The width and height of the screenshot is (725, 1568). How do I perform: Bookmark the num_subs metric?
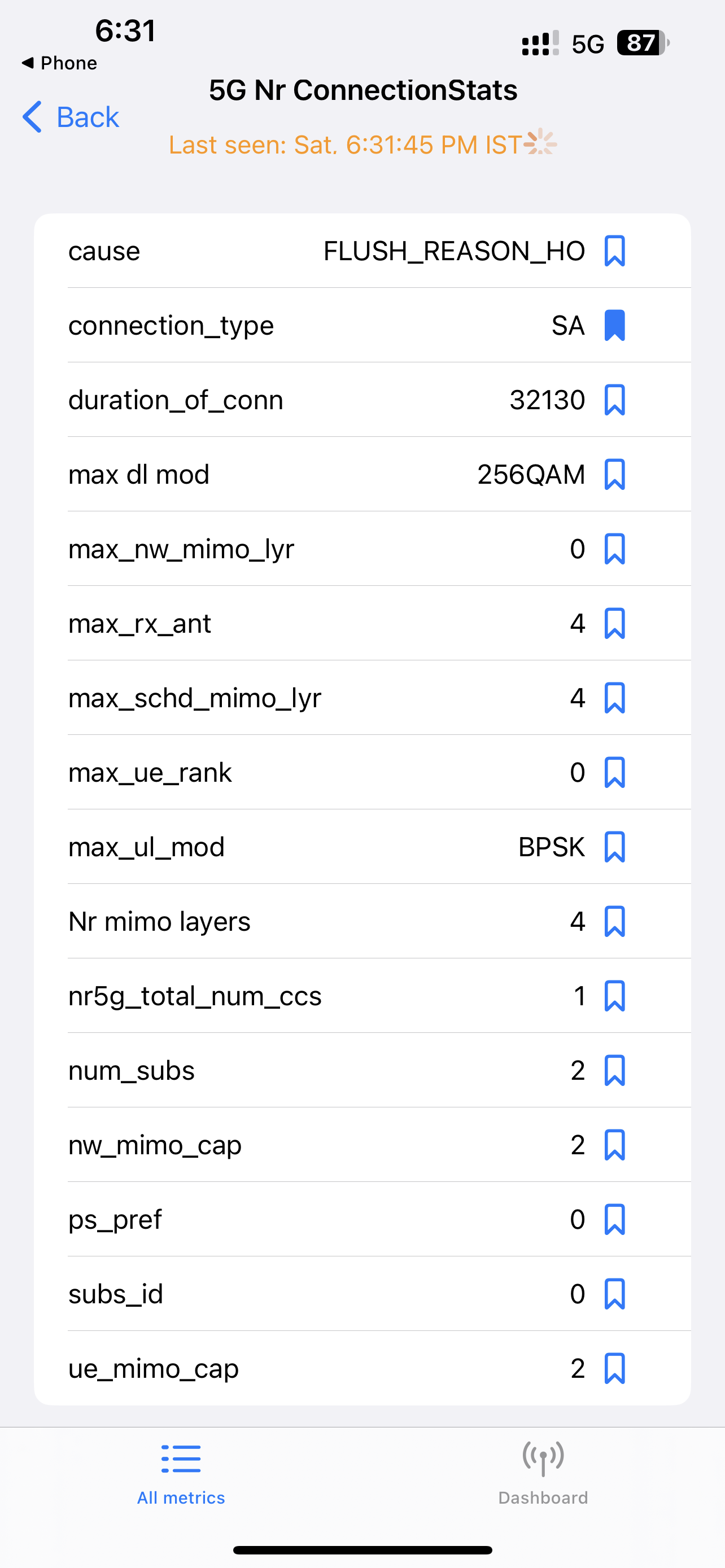click(x=614, y=1070)
